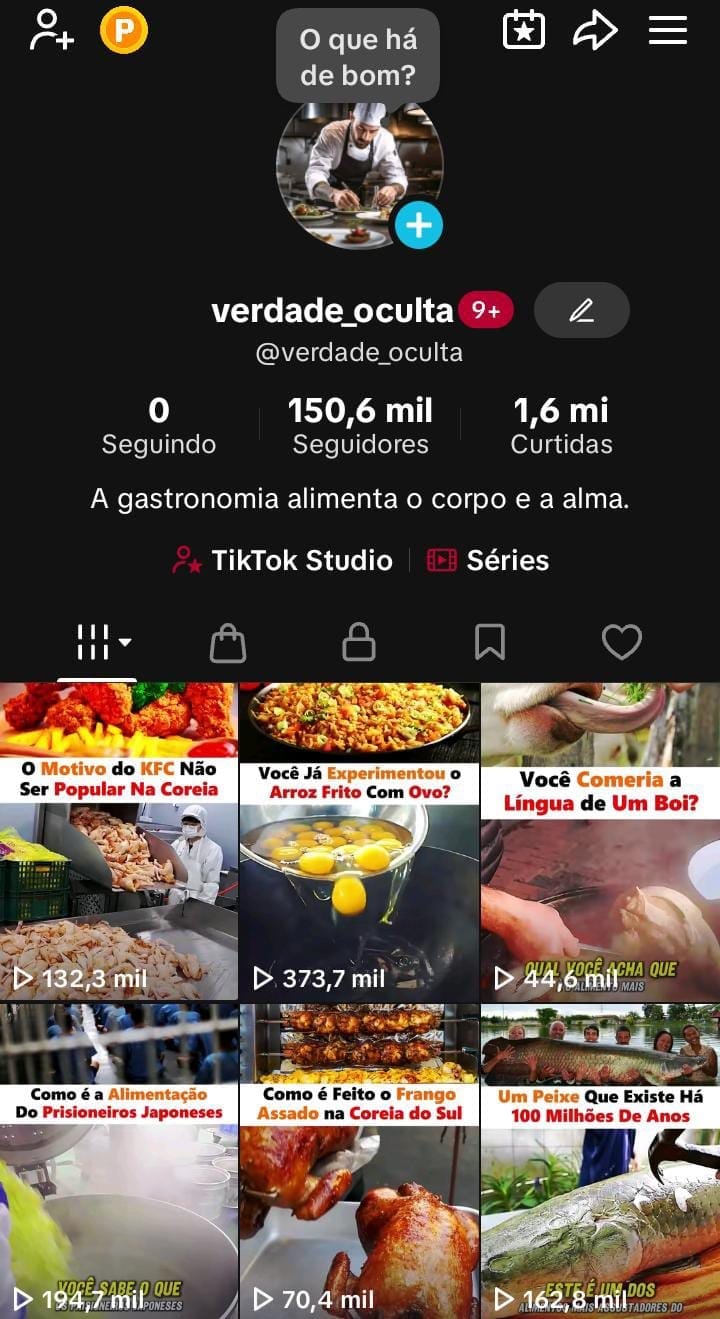Click the blue plus to add a story
Image resolution: width=720 pixels, height=1319 pixels.
(x=419, y=225)
